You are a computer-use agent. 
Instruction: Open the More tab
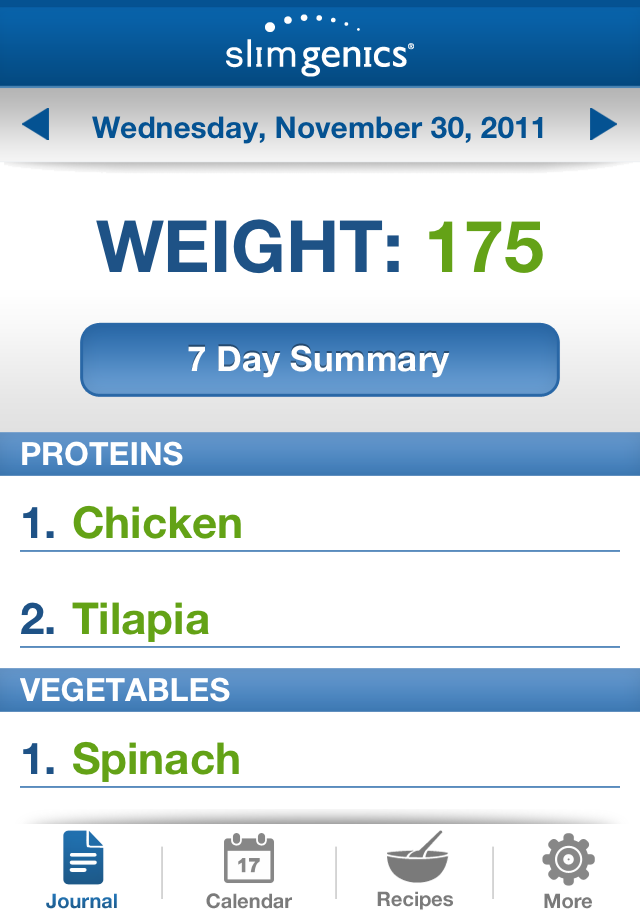point(567,871)
